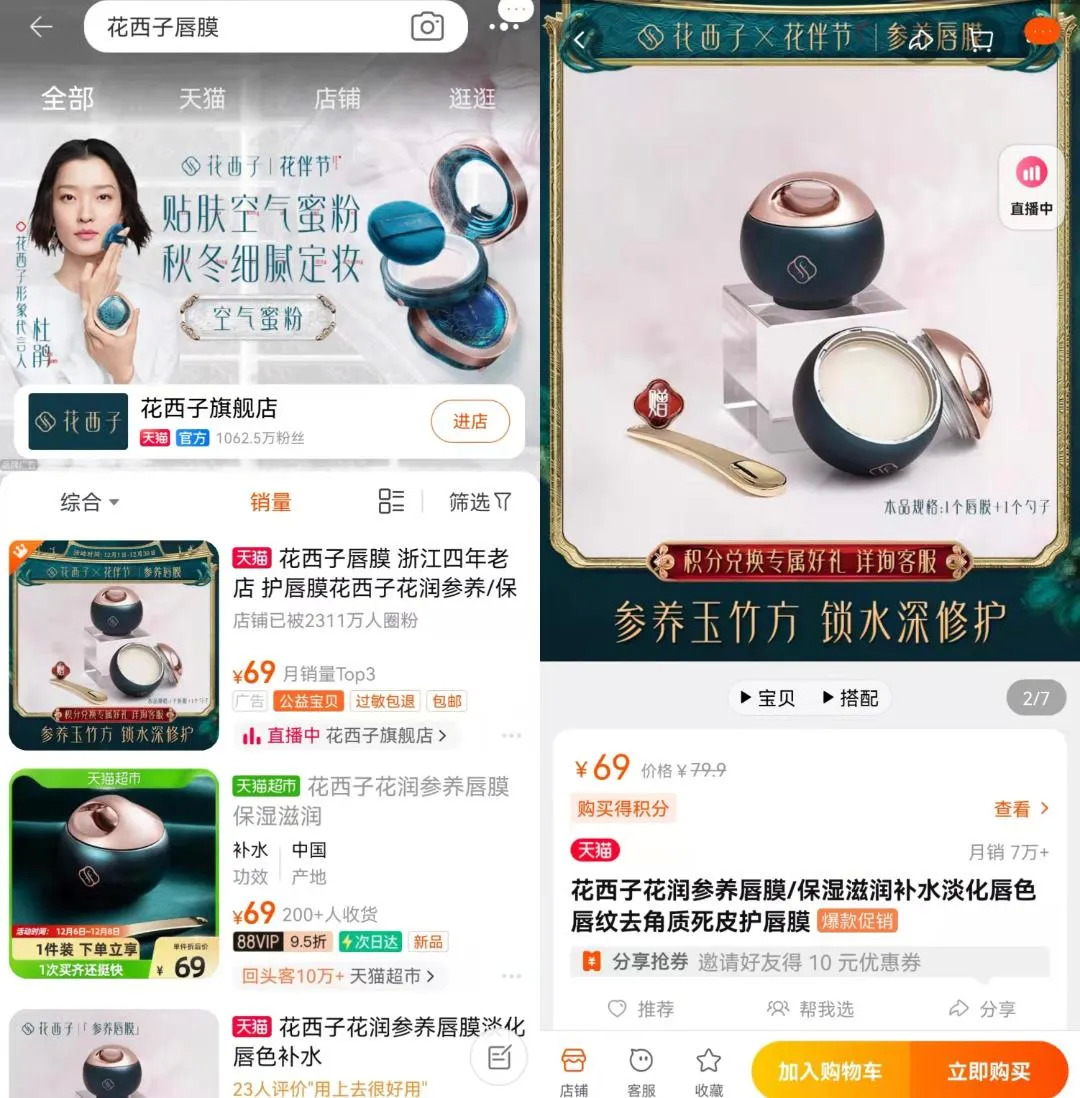Expand the 综合 sort dropdown
Screen dimensions: 1080x1098
[90, 502]
